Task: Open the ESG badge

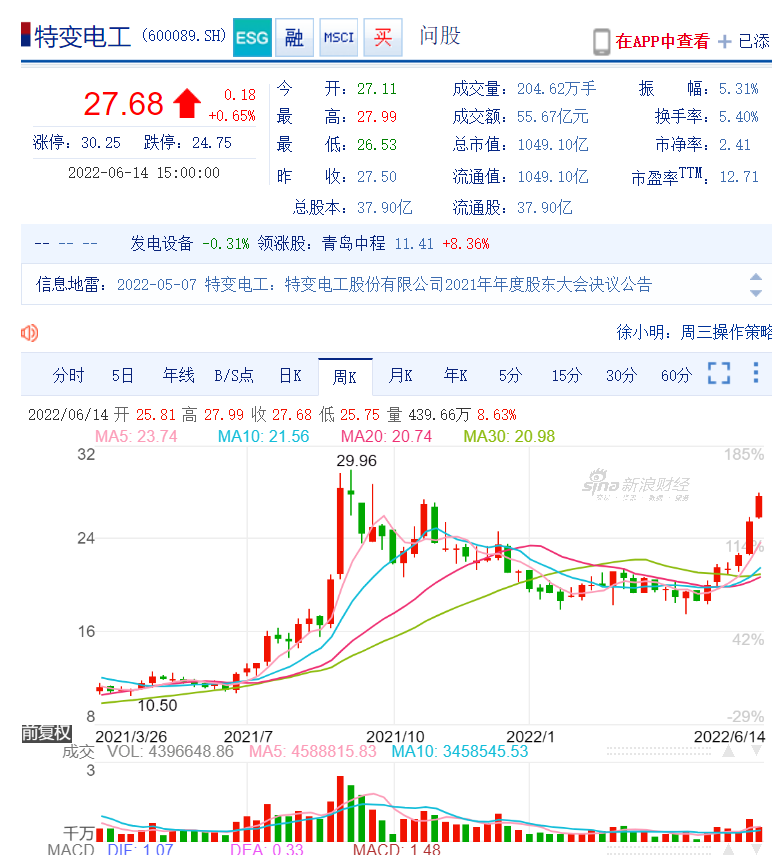Action: [252, 38]
